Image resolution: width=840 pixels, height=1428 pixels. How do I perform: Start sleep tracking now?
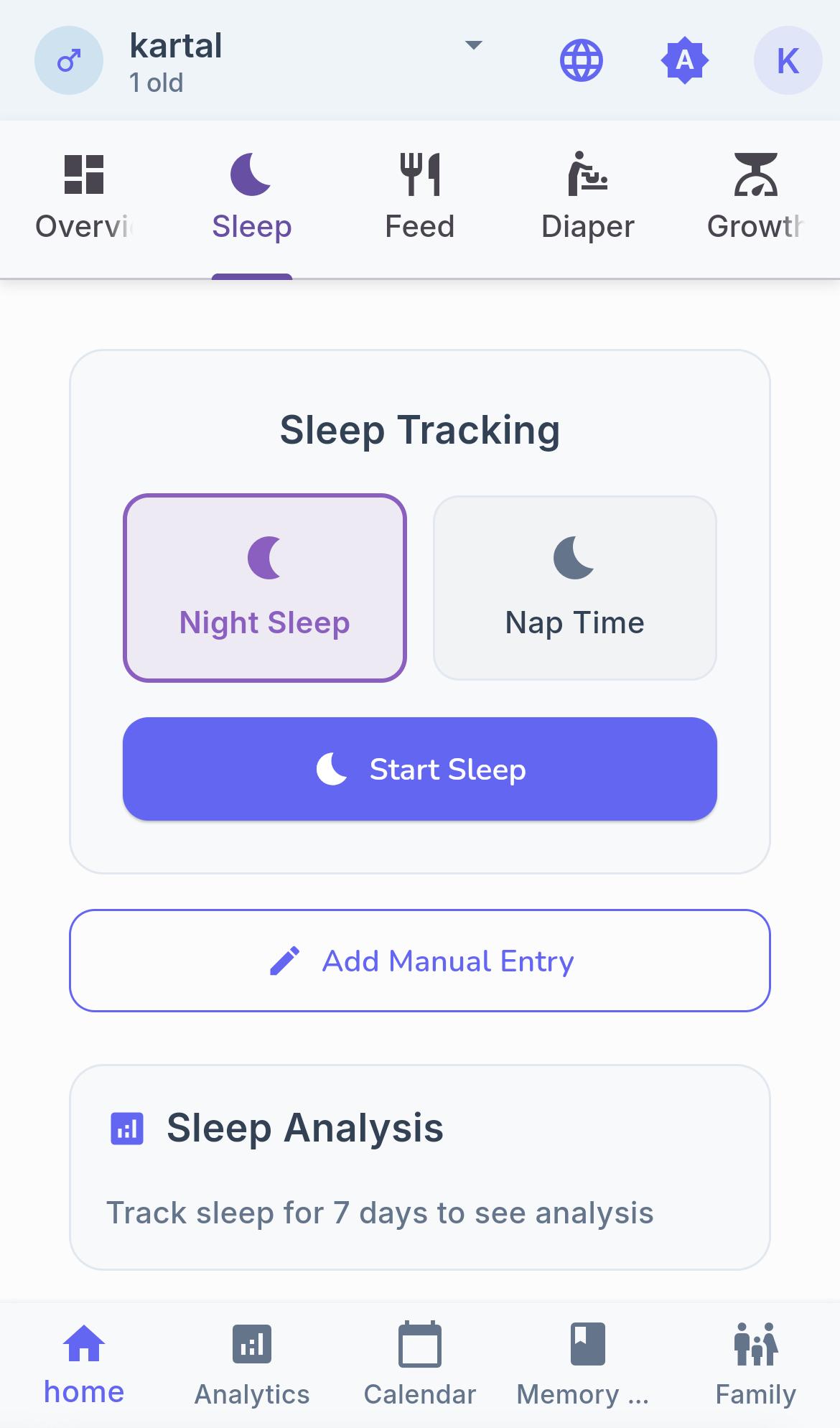click(x=420, y=769)
